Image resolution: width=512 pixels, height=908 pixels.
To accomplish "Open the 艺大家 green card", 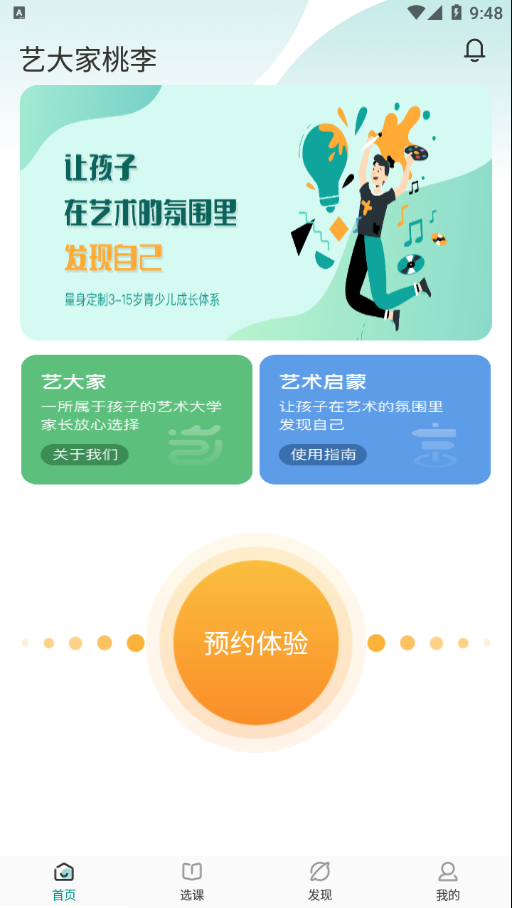I will [137, 419].
